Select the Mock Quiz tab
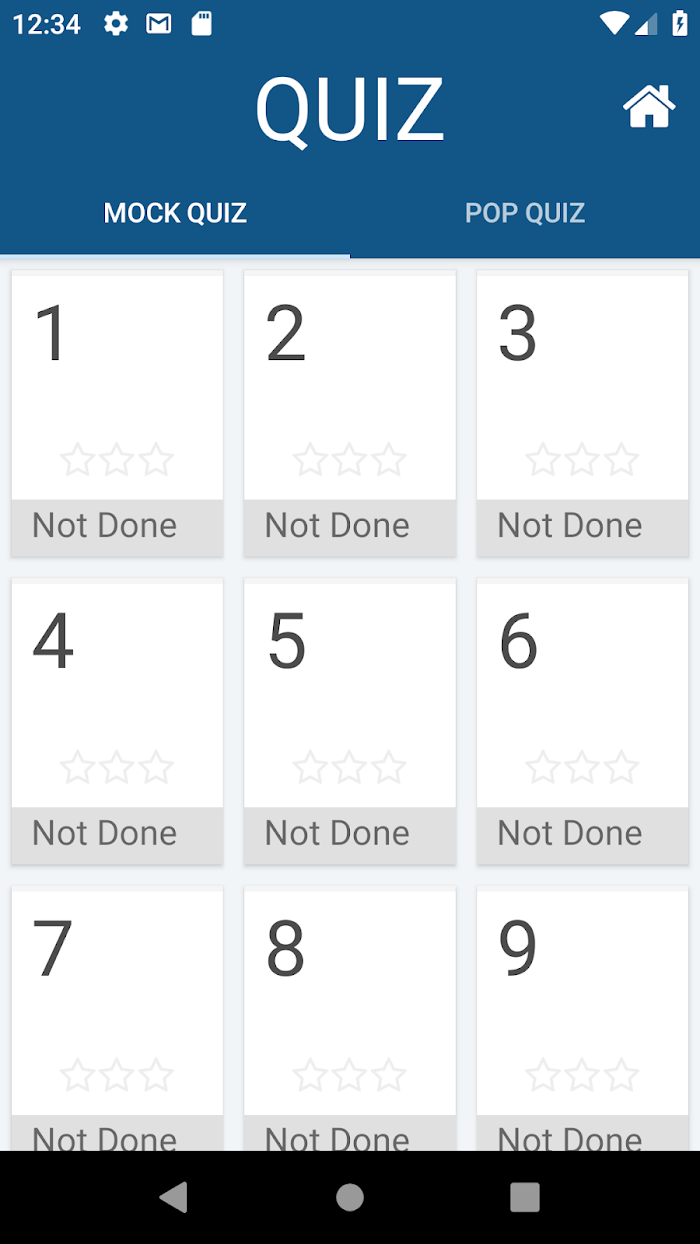Viewport: 700px width, 1244px height. coord(175,213)
